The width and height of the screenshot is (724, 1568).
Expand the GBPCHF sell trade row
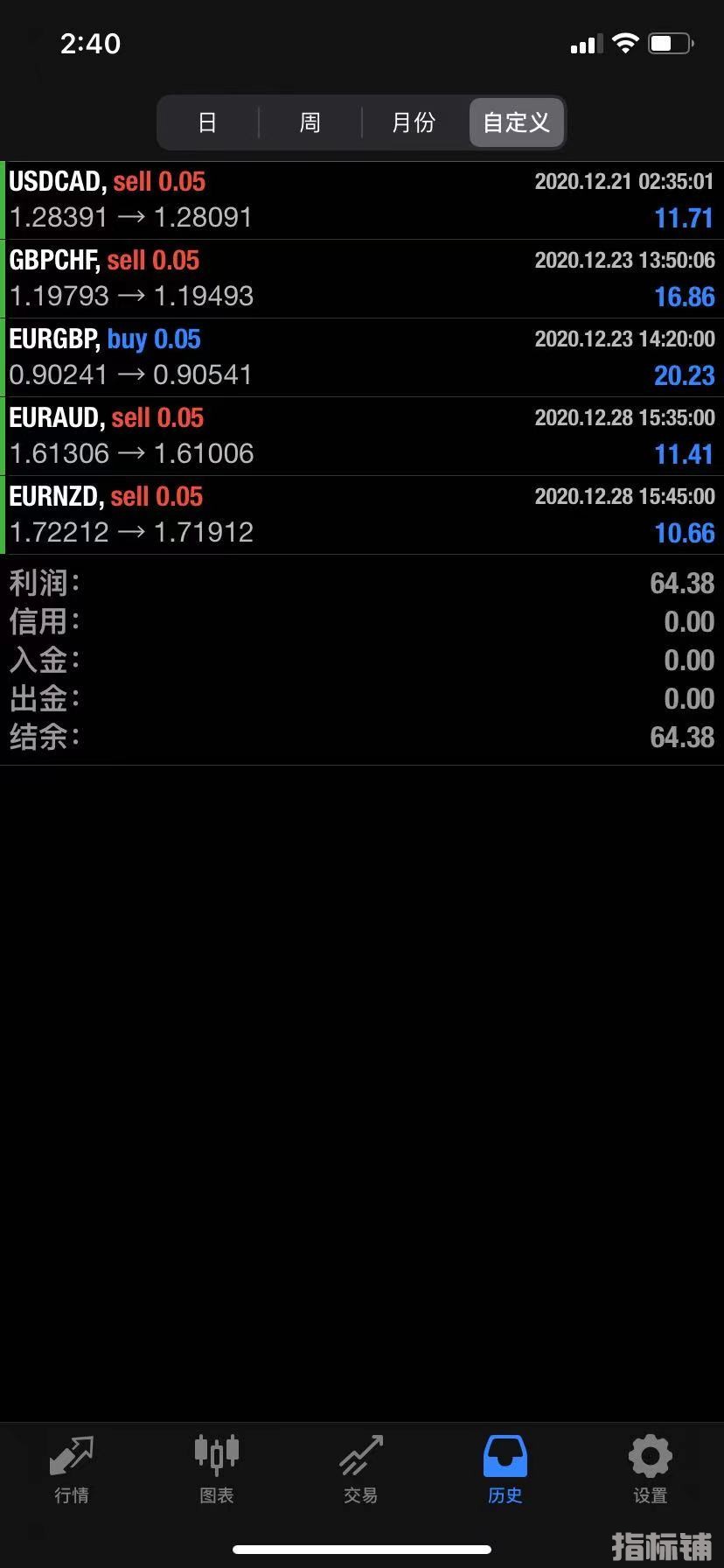pyautogui.click(x=362, y=279)
